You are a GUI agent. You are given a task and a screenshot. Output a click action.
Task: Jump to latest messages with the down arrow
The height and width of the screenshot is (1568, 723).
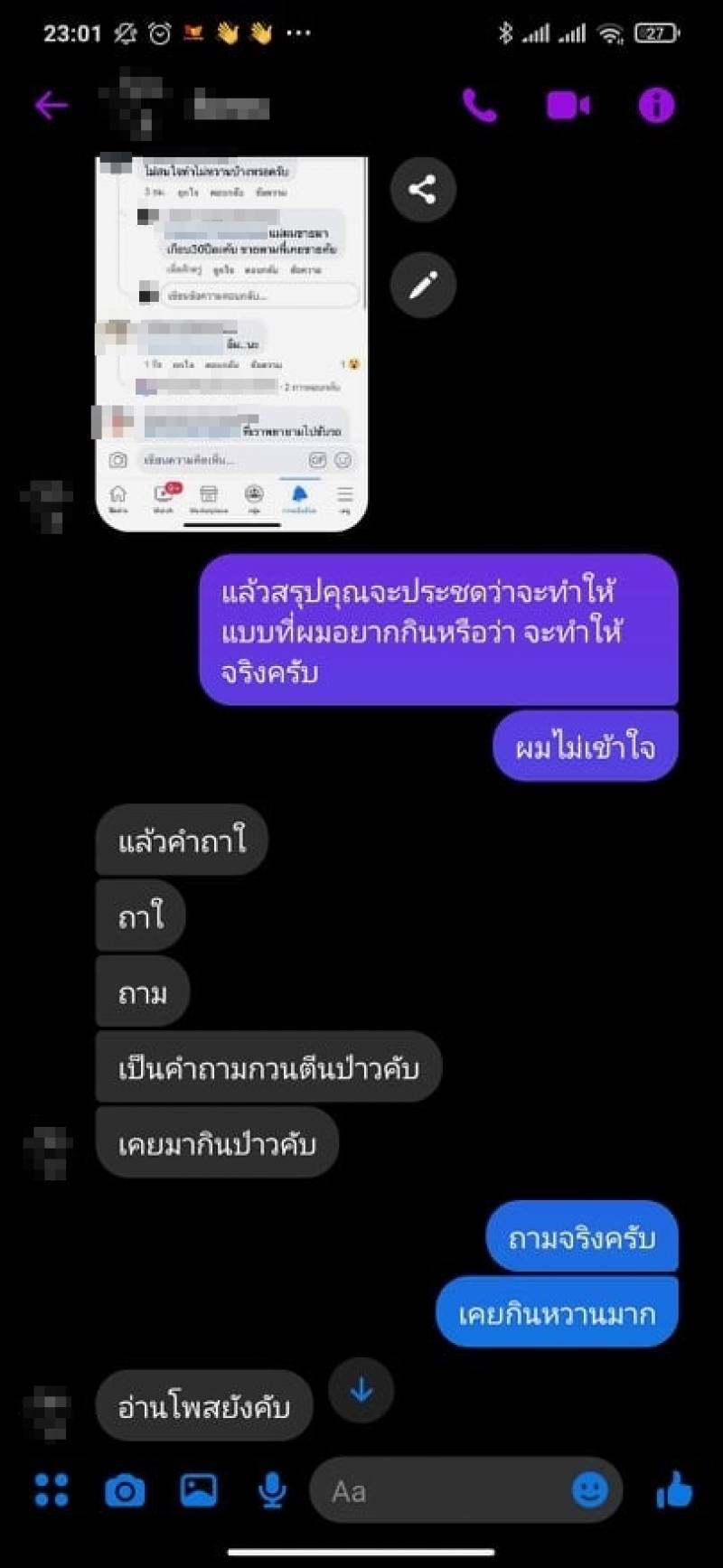361,1390
